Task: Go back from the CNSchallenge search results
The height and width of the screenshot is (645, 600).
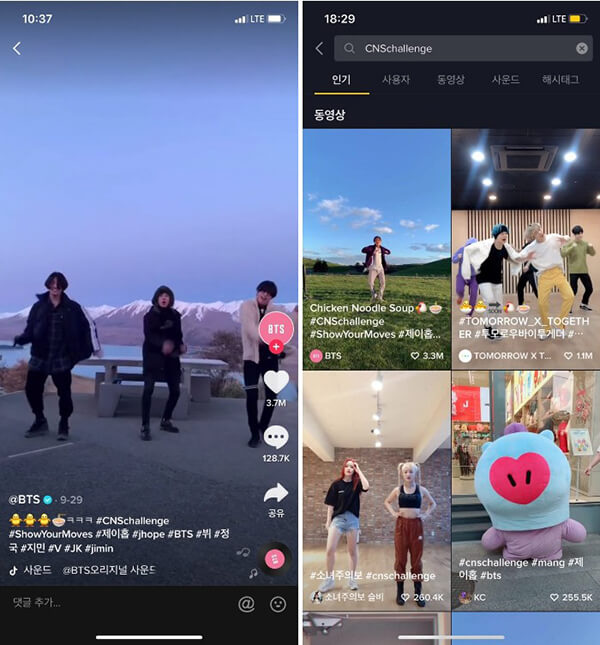Action: [319, 48]
